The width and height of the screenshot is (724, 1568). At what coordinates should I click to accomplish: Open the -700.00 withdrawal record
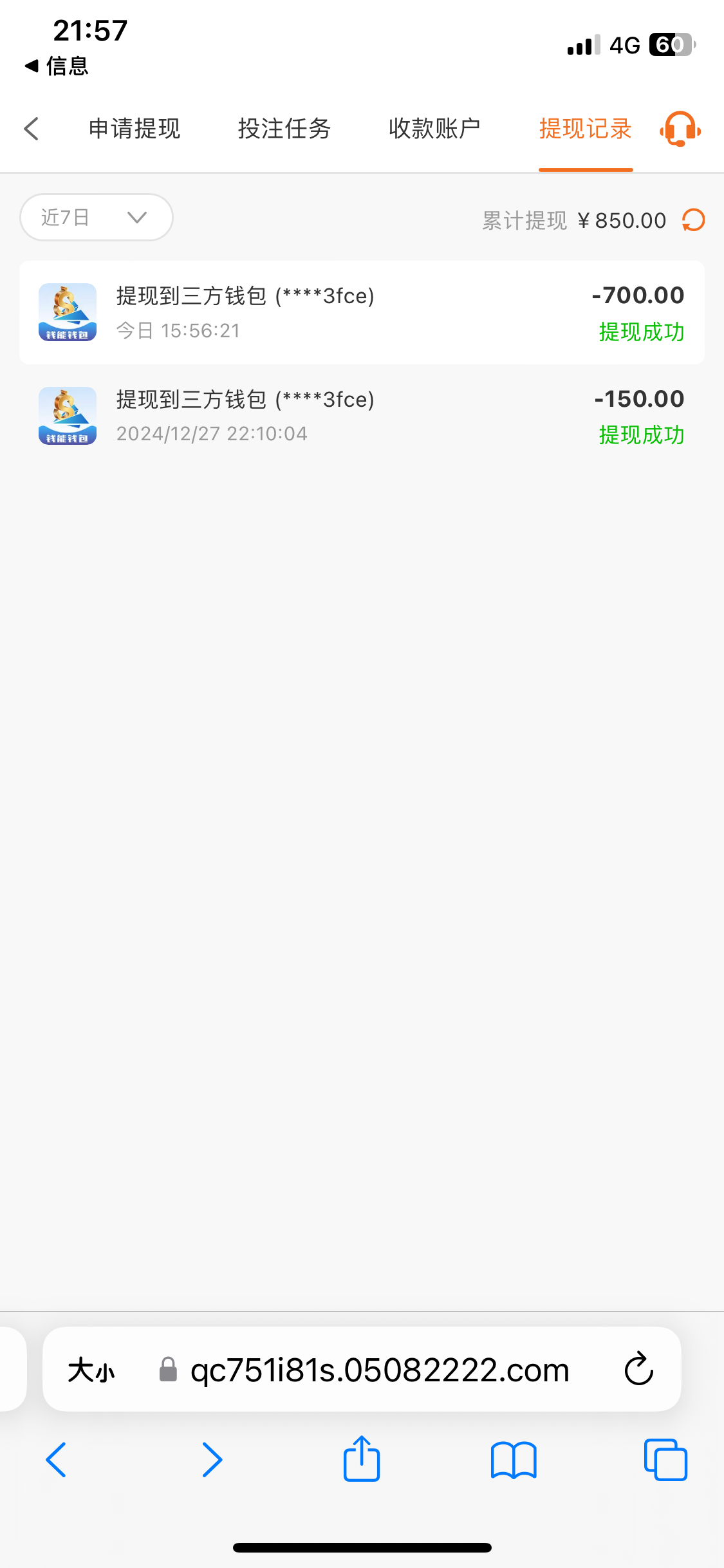(x=362, y=313)
